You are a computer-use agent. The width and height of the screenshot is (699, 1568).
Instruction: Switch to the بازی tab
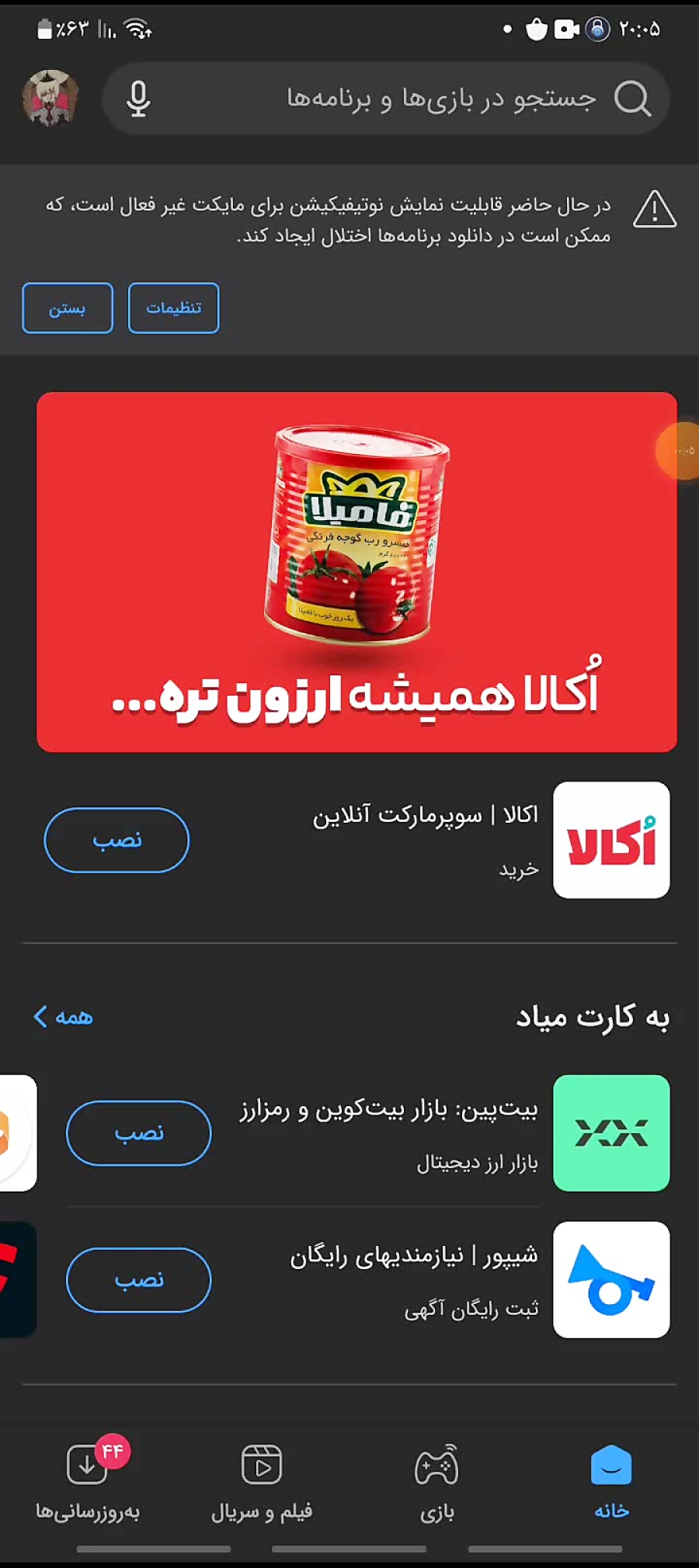(436, 1481)
